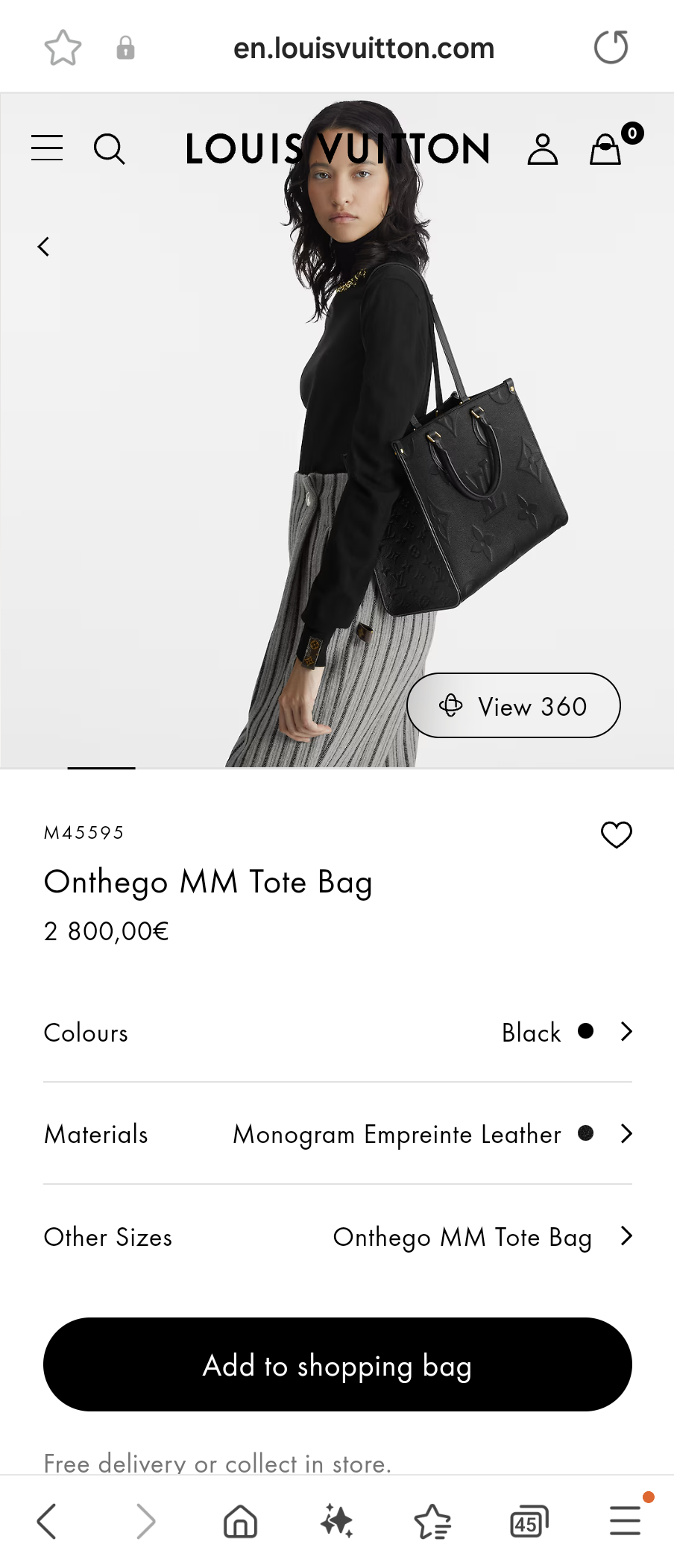This screenshot has width=674, height=1568.
Task: Open the browser tabs view showing 45 tabs
Action: coord(529,1521)
